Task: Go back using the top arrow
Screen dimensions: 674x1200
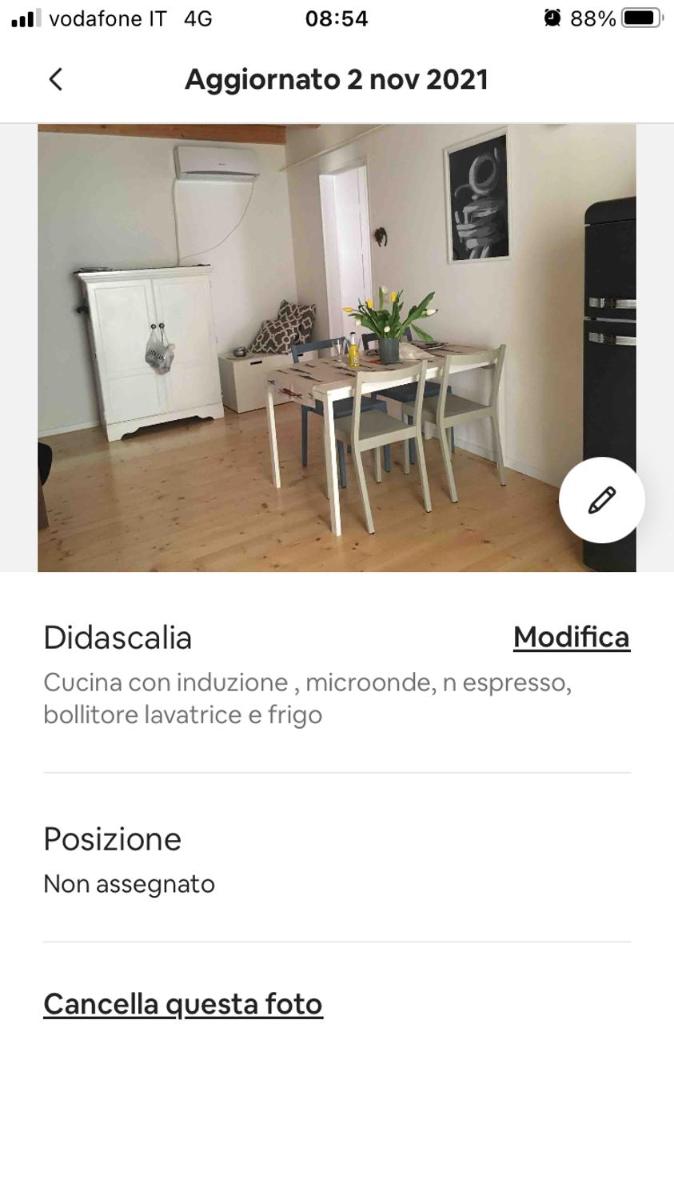Action: coord(56,80)
